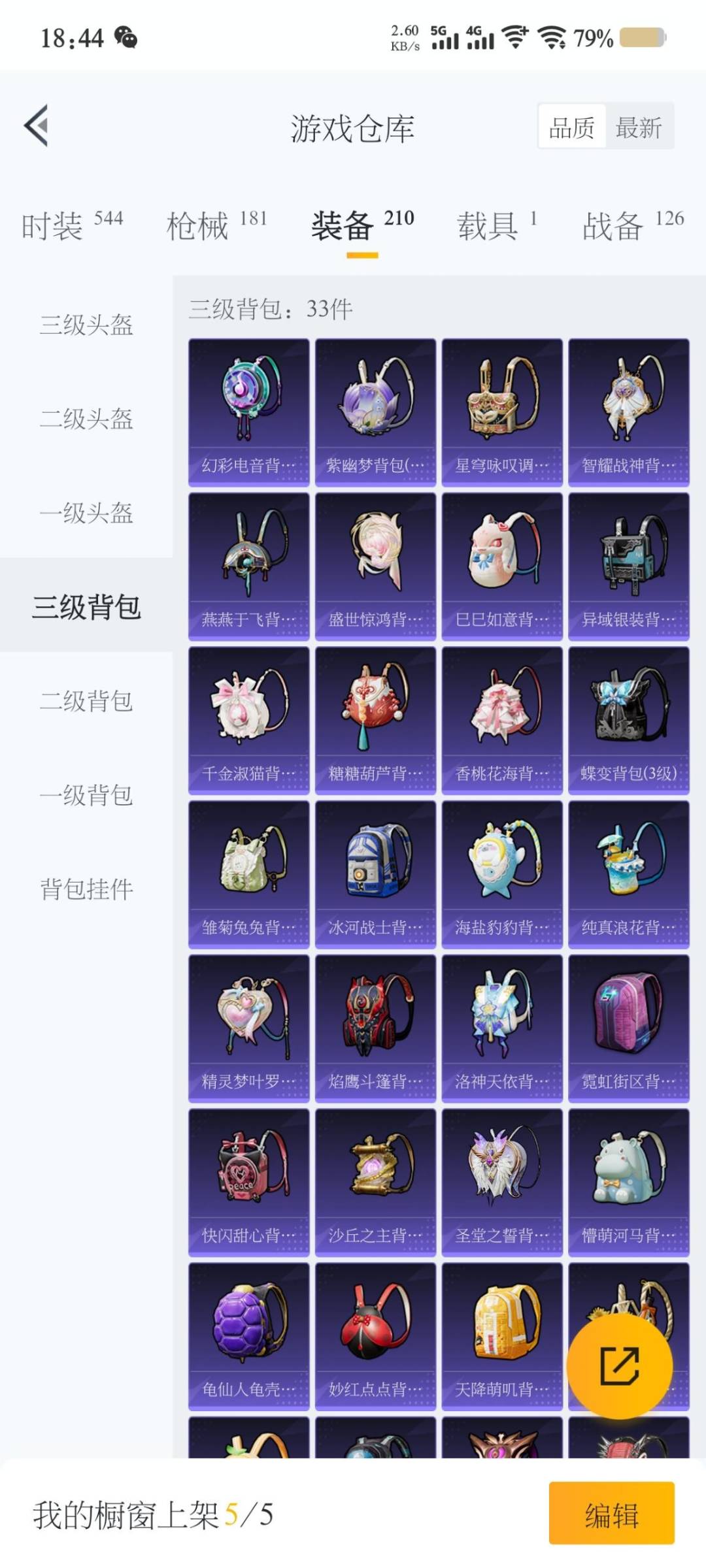Select the 二级背包 category

(86, 701)
